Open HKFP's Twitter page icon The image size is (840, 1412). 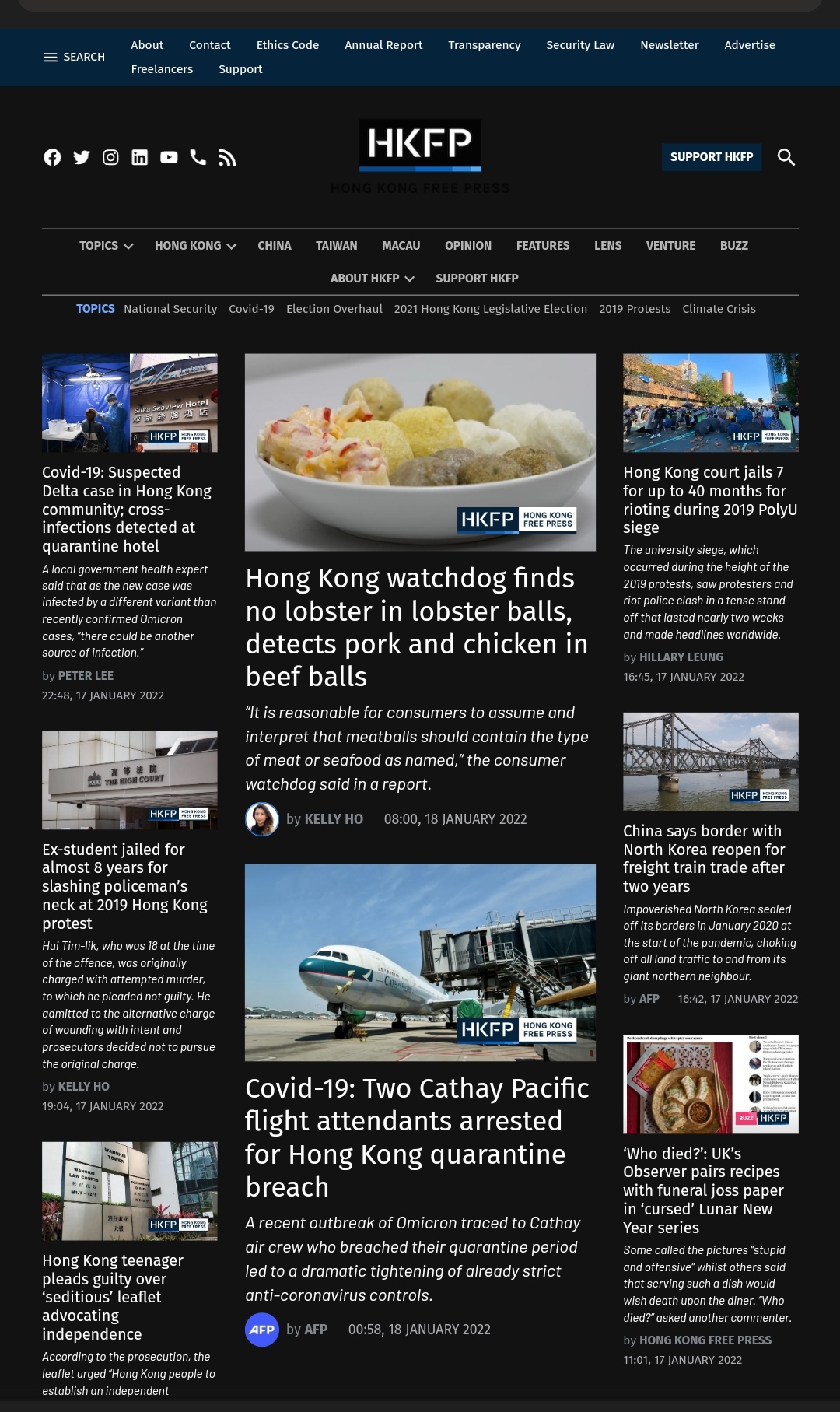point(82,158)
